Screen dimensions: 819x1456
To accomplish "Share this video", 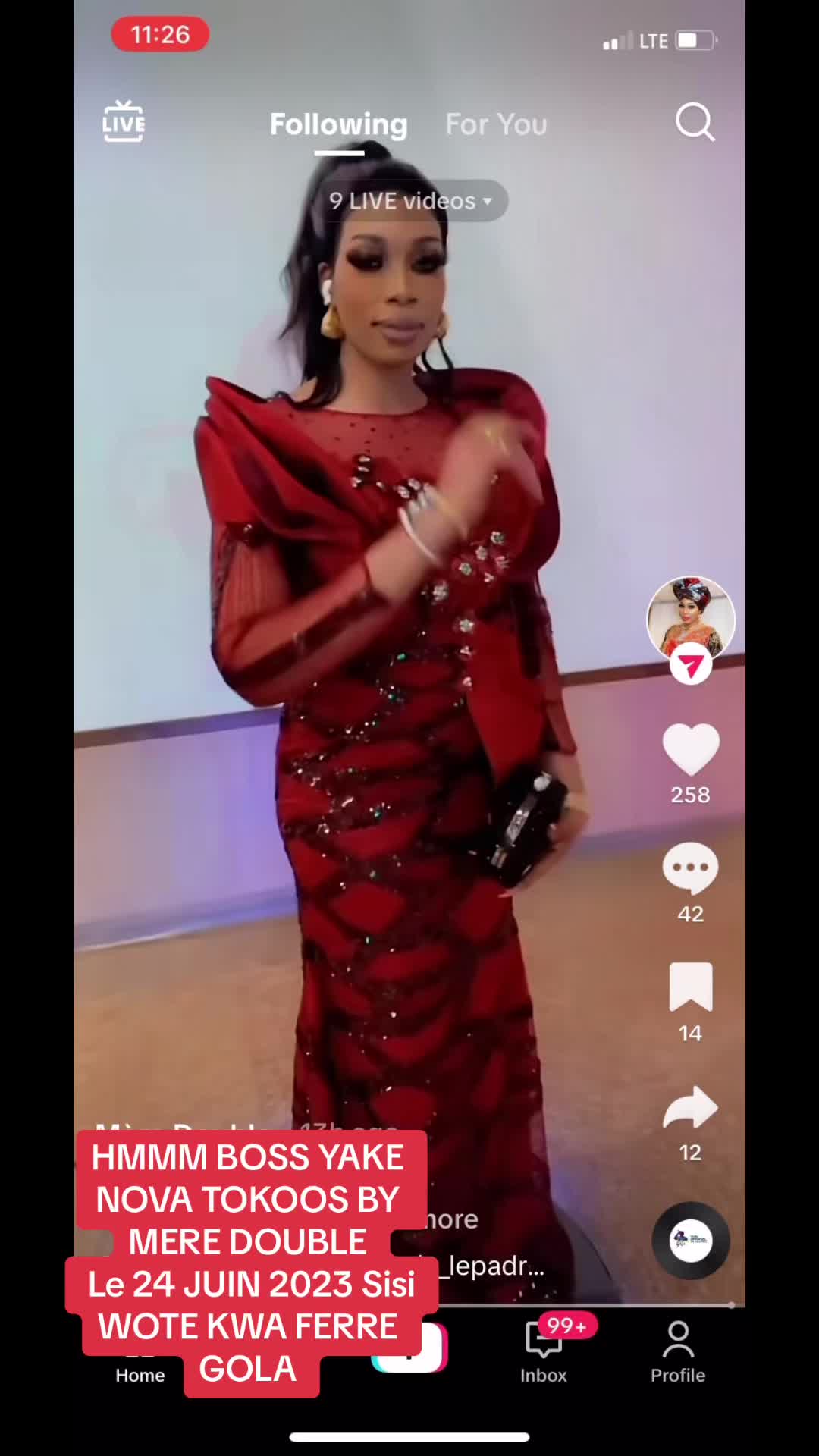I will click(x=690, y=1108).
